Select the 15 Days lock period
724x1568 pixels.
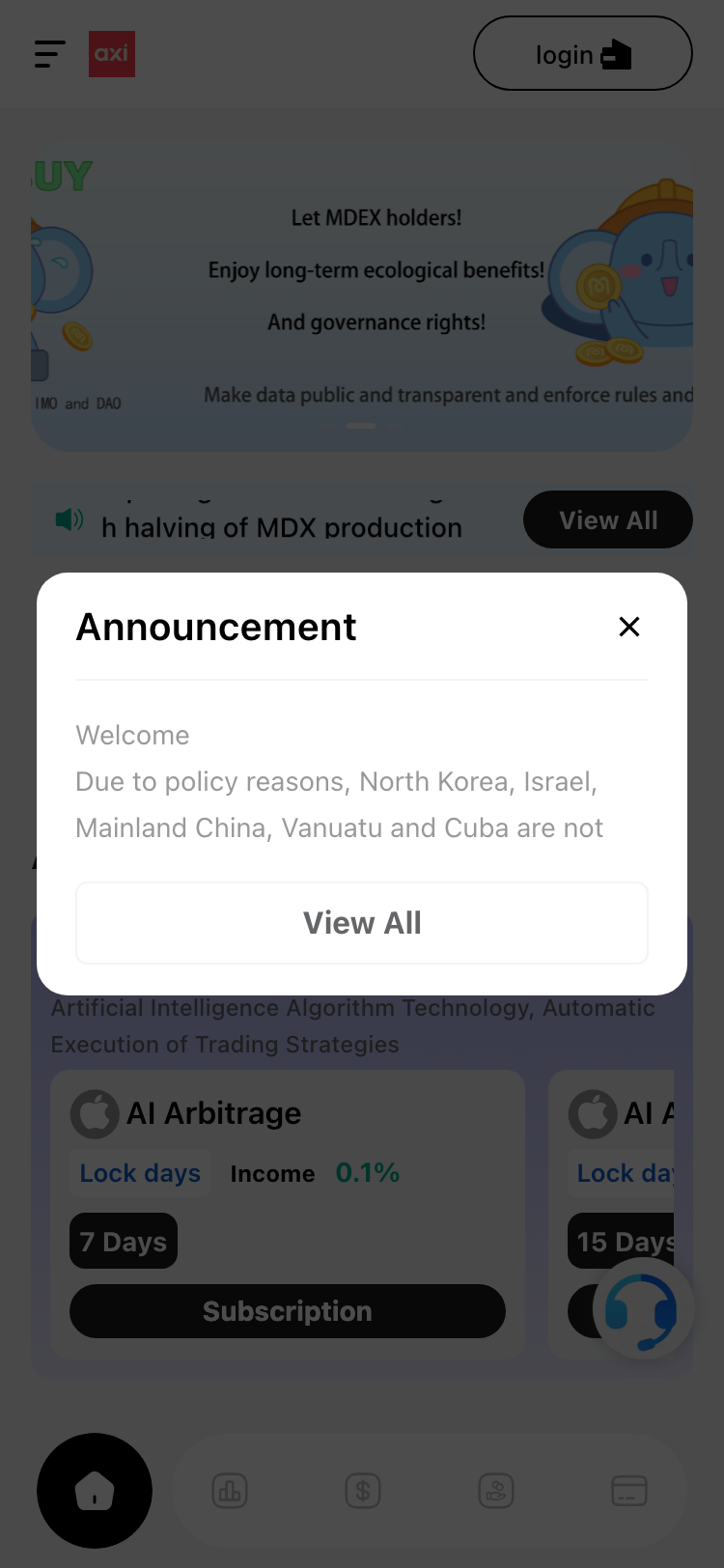(x=620, y=1242)
